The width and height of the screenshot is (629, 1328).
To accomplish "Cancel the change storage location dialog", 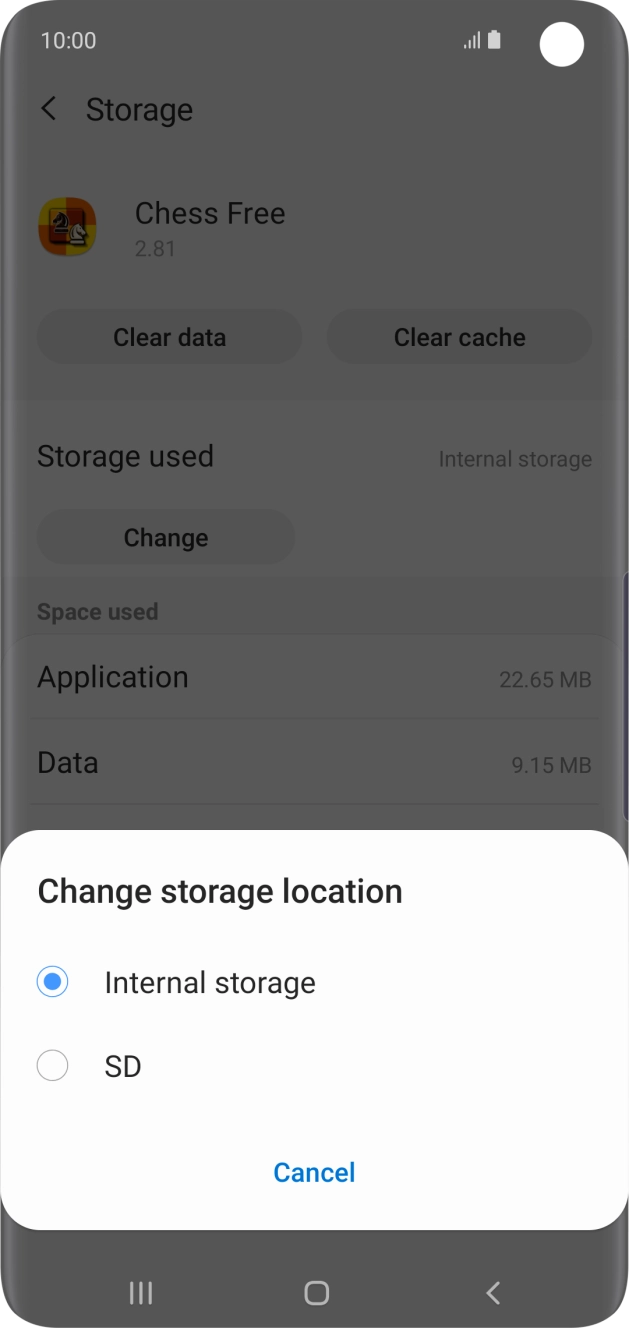I will [x=315, y=1172].
